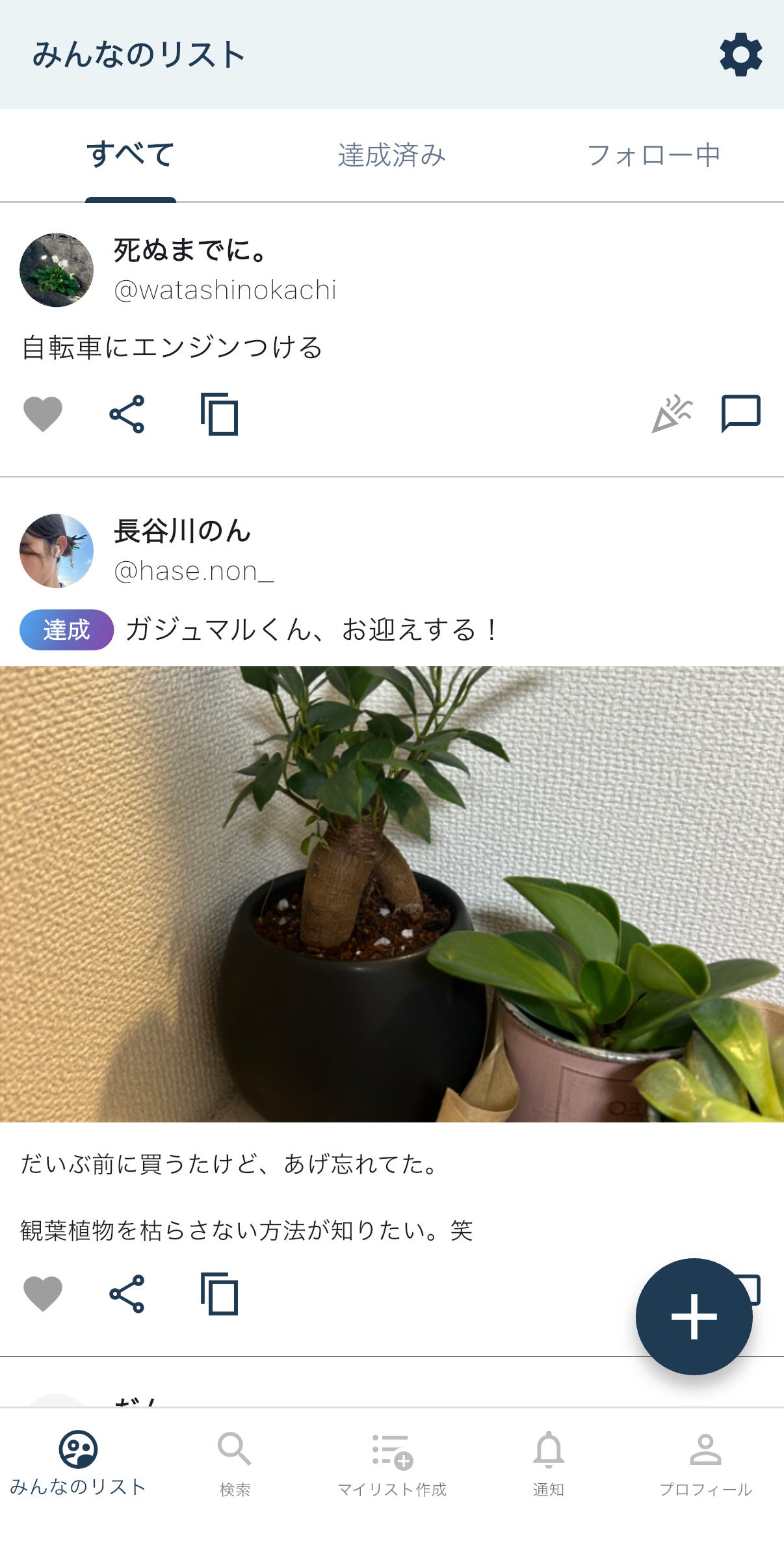Switch to the フォロー中 tab

click(x=653, y=155)
